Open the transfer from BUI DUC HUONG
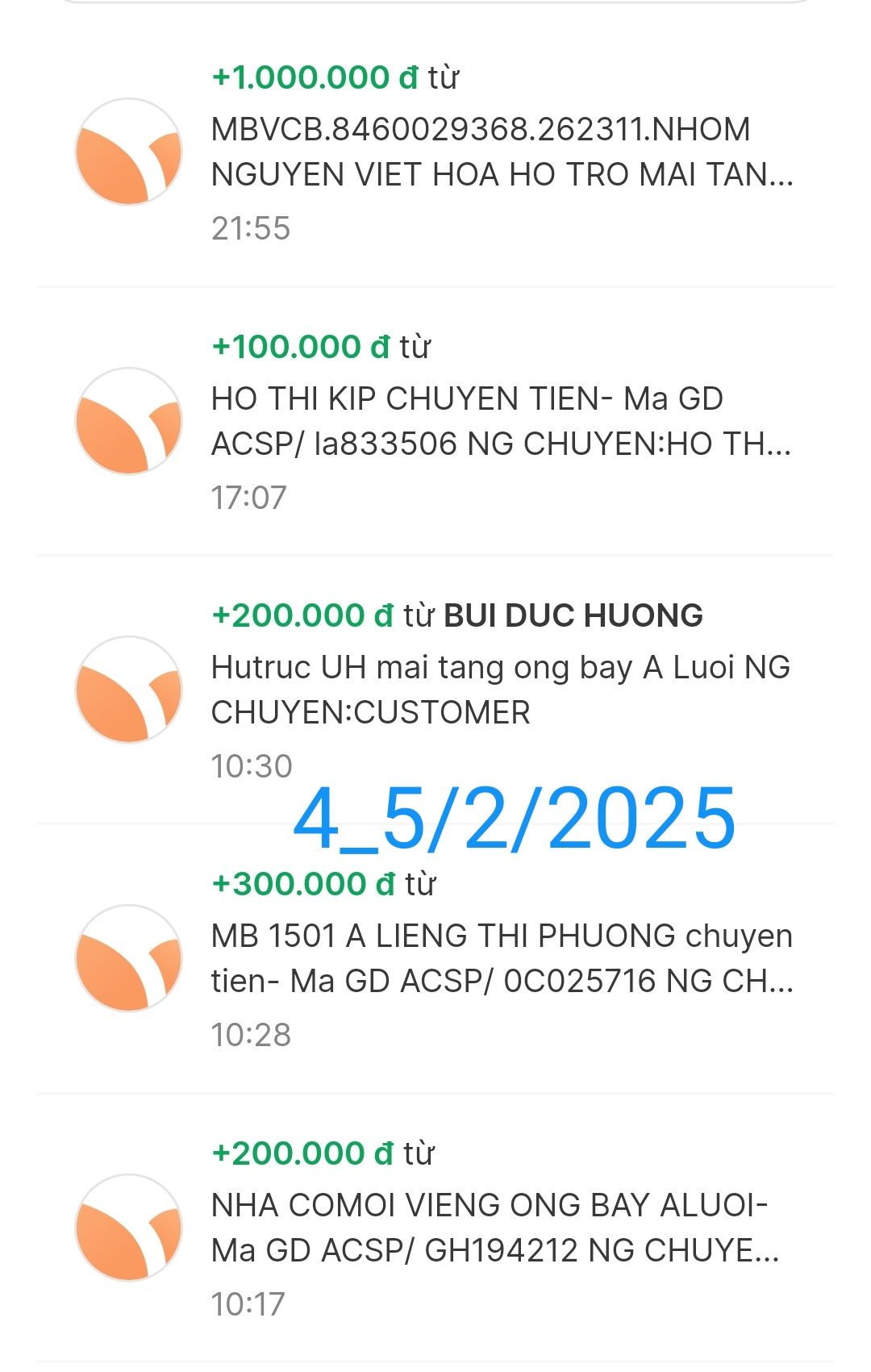 point(500,690)
